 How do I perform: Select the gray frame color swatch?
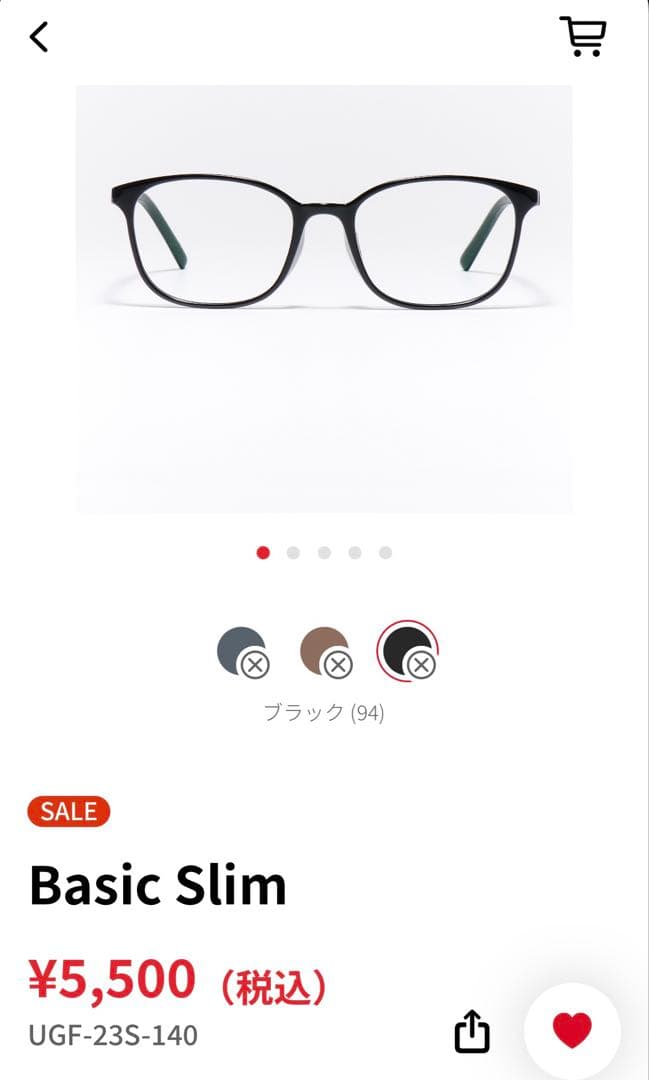tap(242, 652)
